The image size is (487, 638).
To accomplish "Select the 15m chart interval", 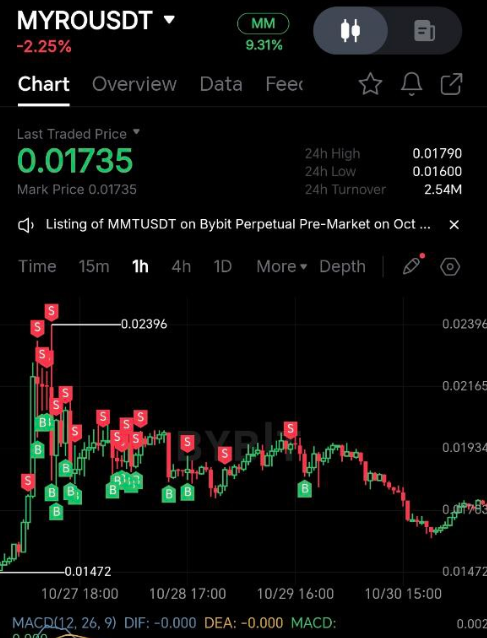I will click(x=94, y=267).
